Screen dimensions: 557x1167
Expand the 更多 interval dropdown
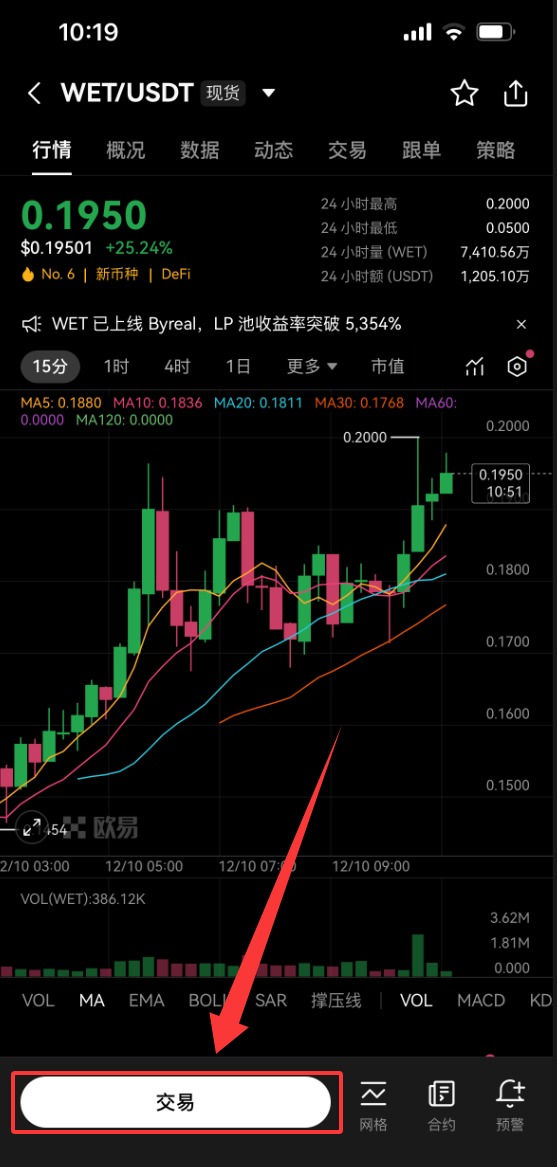point(312,366)
